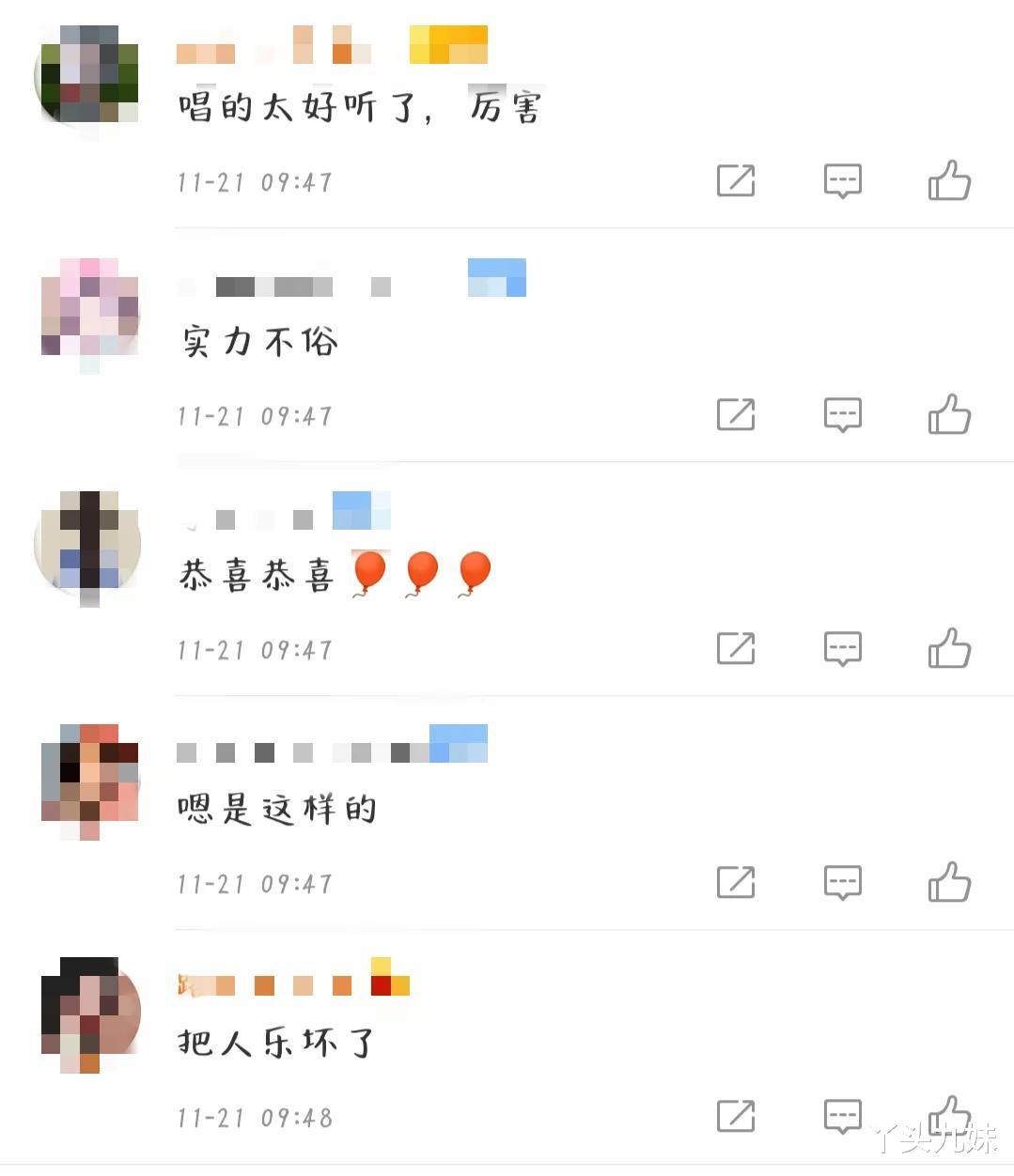Like the comment "唱的太好听了，厉害"
Viewport: 1014px width, 1176px height.
950,180
